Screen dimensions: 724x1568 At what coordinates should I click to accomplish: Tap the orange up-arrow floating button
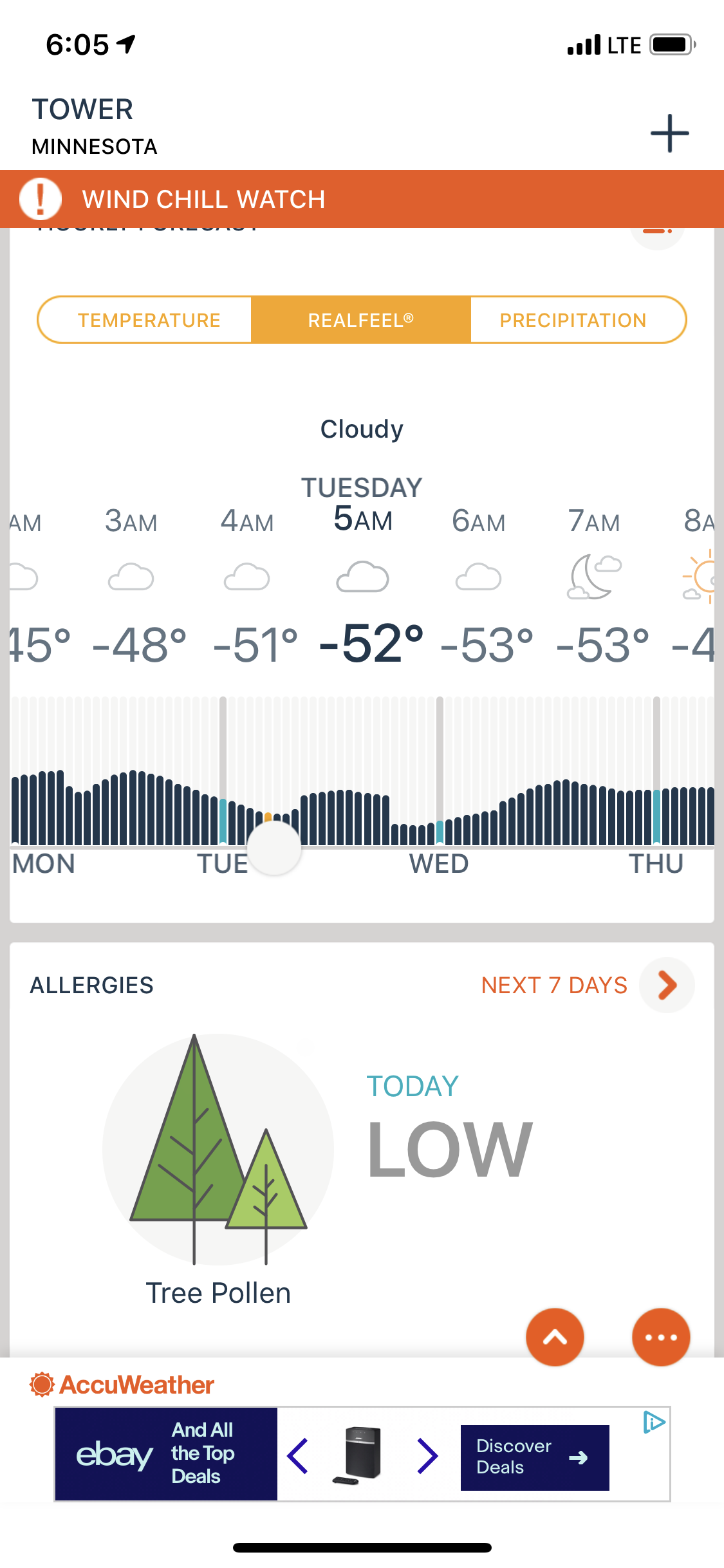pyautogui.click(x=555, y=1337)
